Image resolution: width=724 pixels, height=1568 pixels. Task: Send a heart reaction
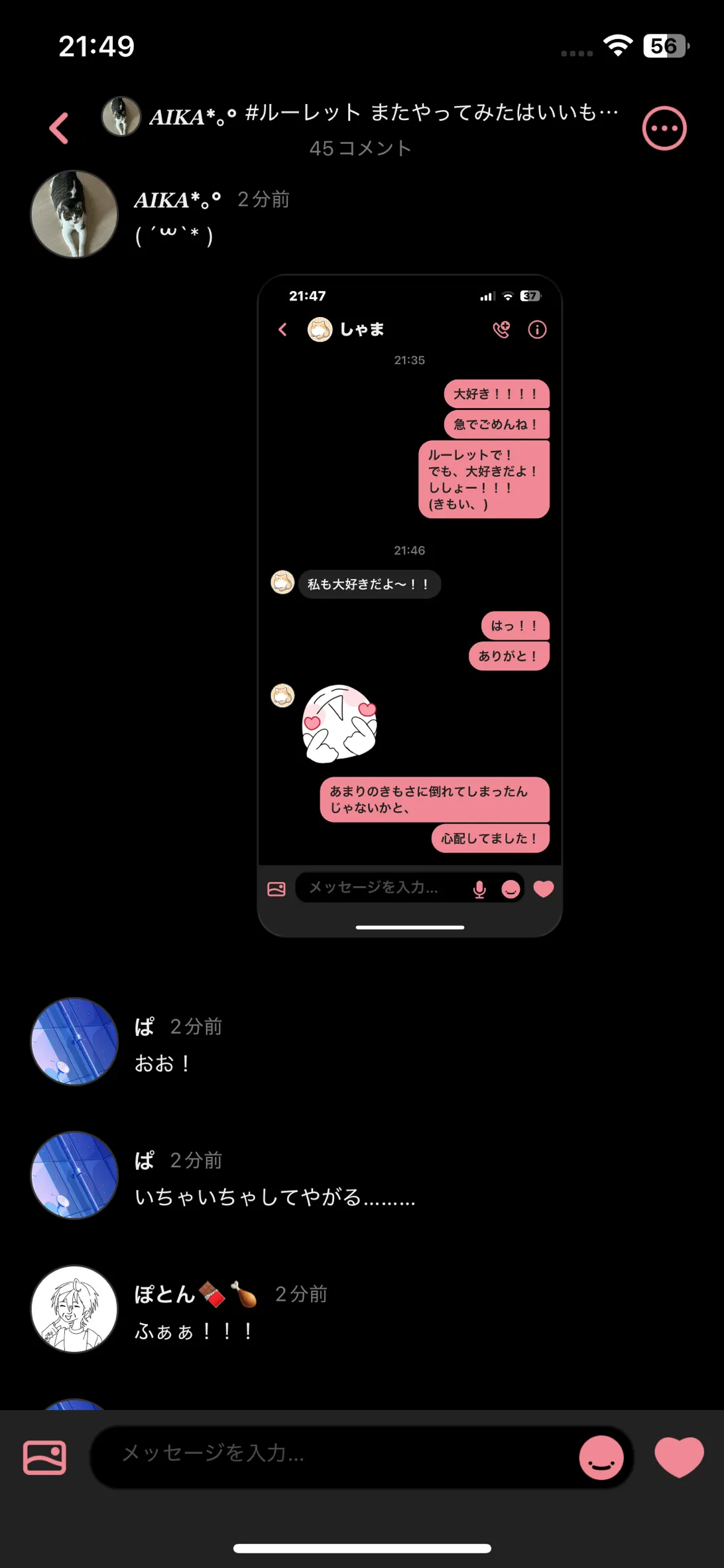point(679,1456)
